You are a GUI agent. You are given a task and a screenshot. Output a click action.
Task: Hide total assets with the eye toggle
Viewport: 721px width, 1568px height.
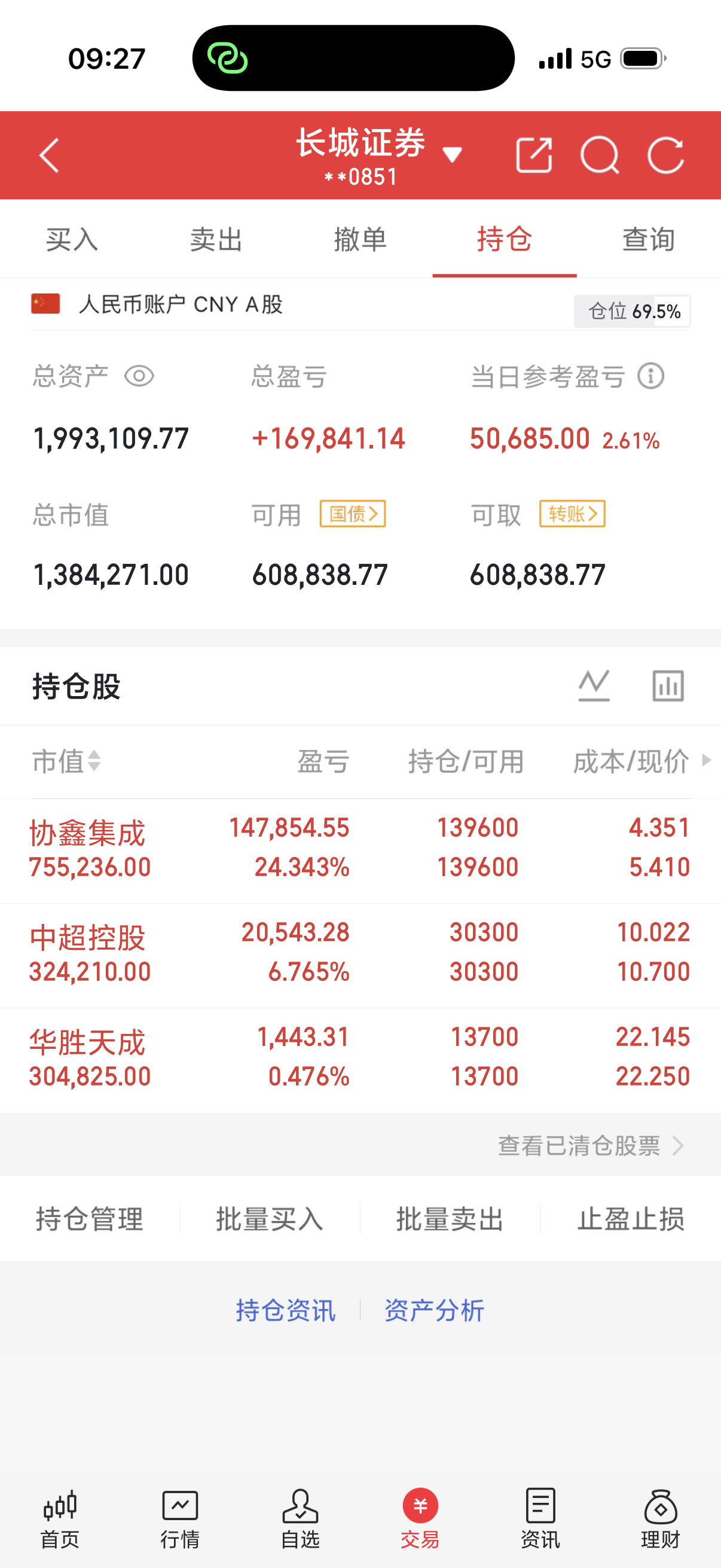coord(141,376)
